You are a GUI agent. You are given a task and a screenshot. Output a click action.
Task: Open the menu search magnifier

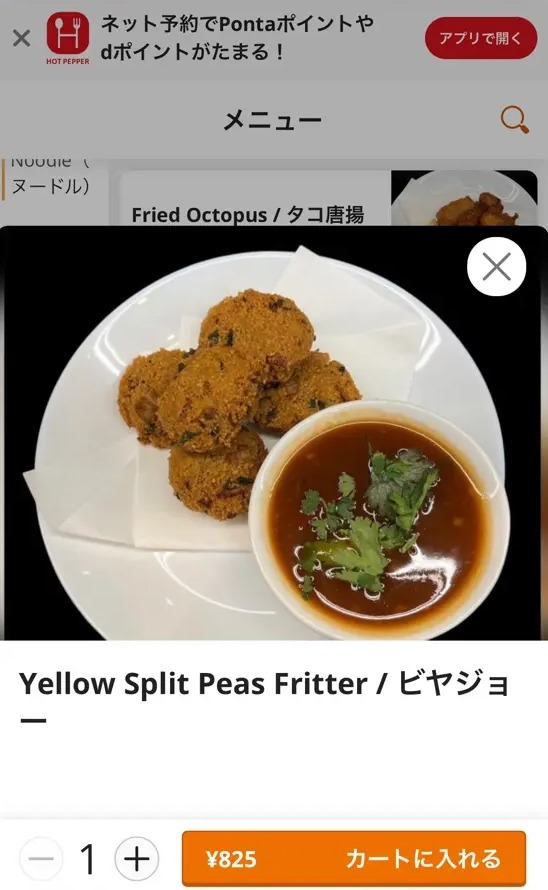[x=514, y=120]
